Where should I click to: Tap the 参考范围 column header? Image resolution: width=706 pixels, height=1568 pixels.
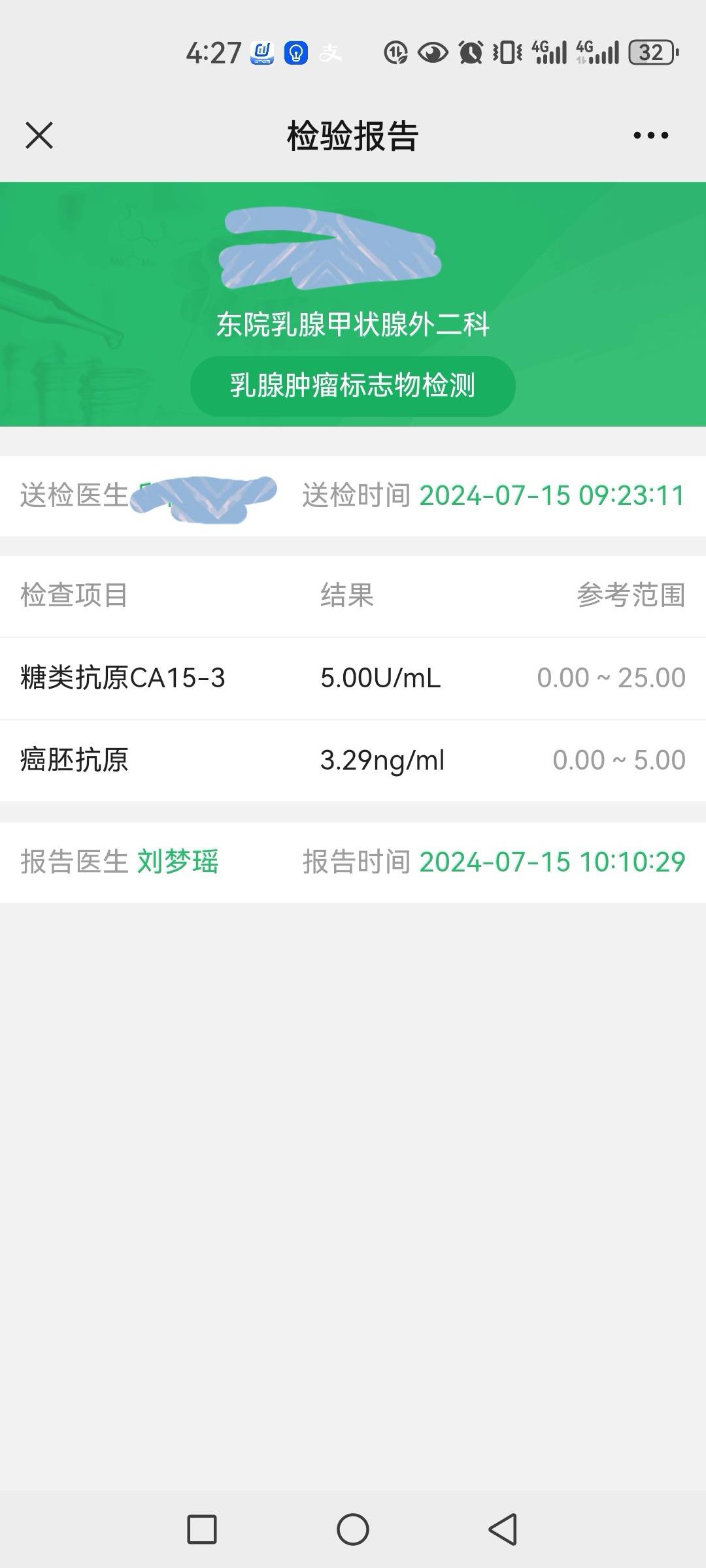coord(631,596)
